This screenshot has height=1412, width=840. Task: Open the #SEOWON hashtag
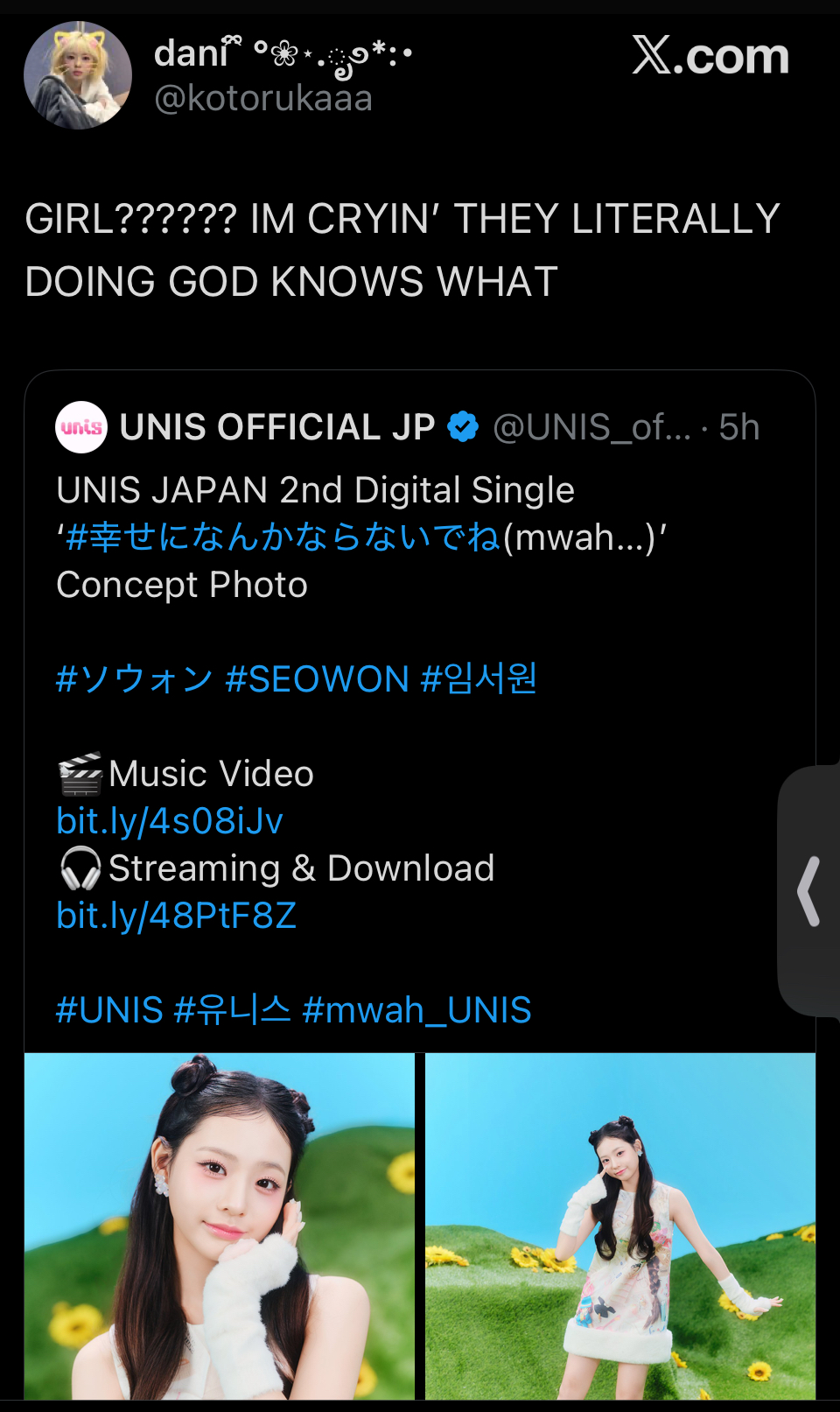pos(317,679)
